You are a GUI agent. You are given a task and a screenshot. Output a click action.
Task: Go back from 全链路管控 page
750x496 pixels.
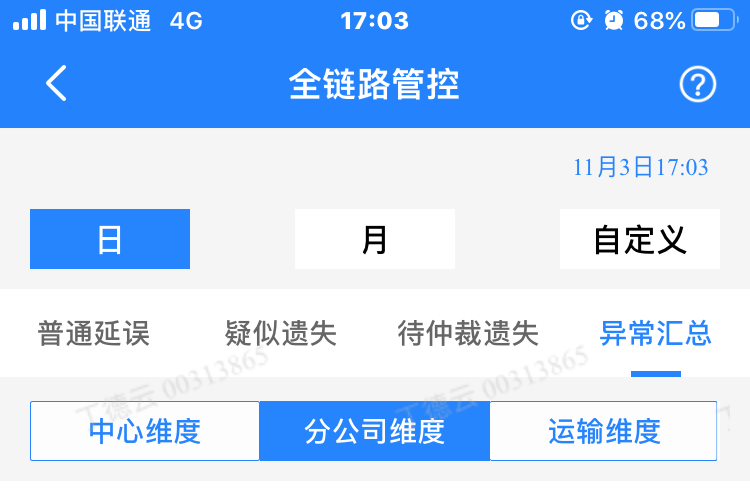(x=57, y=84)
